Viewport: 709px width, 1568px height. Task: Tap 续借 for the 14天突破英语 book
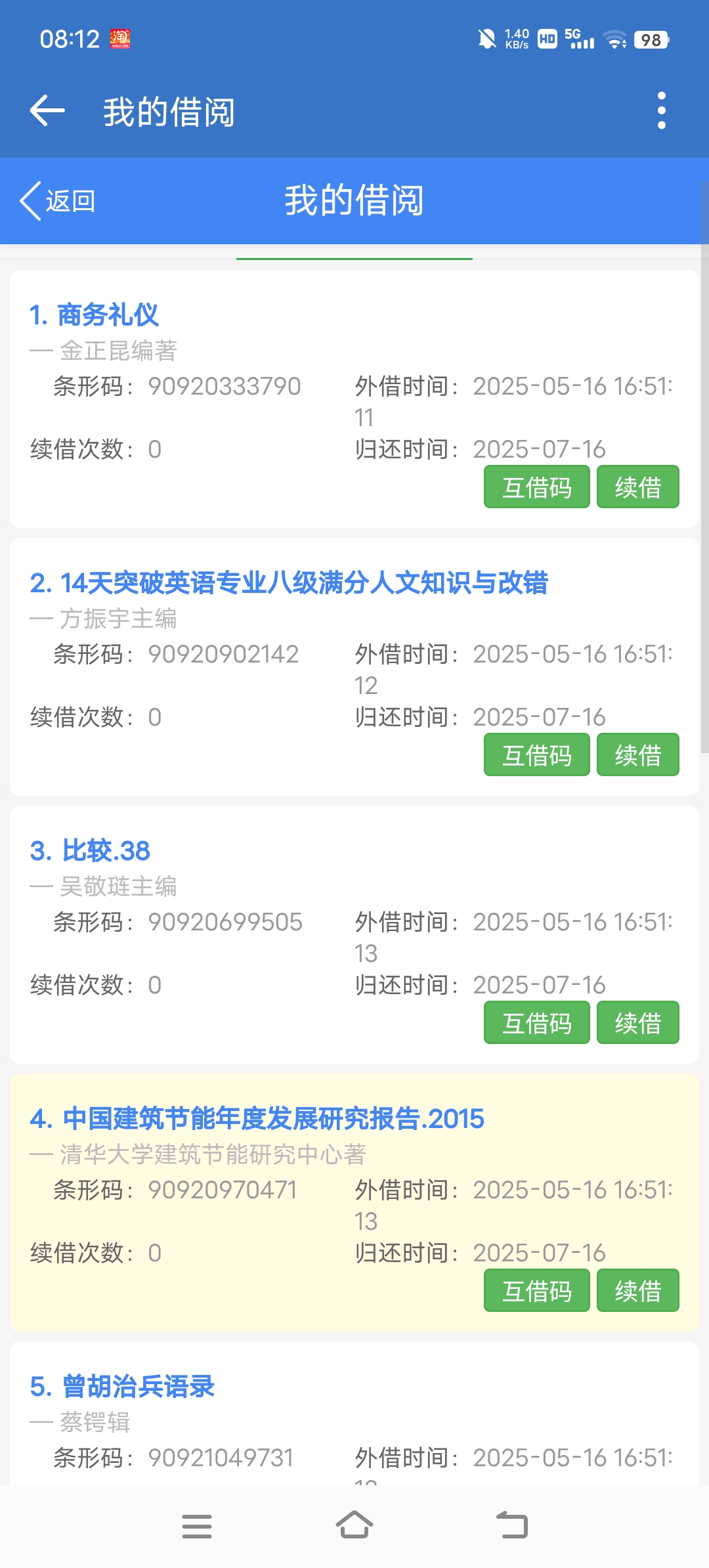click(637, 755)
